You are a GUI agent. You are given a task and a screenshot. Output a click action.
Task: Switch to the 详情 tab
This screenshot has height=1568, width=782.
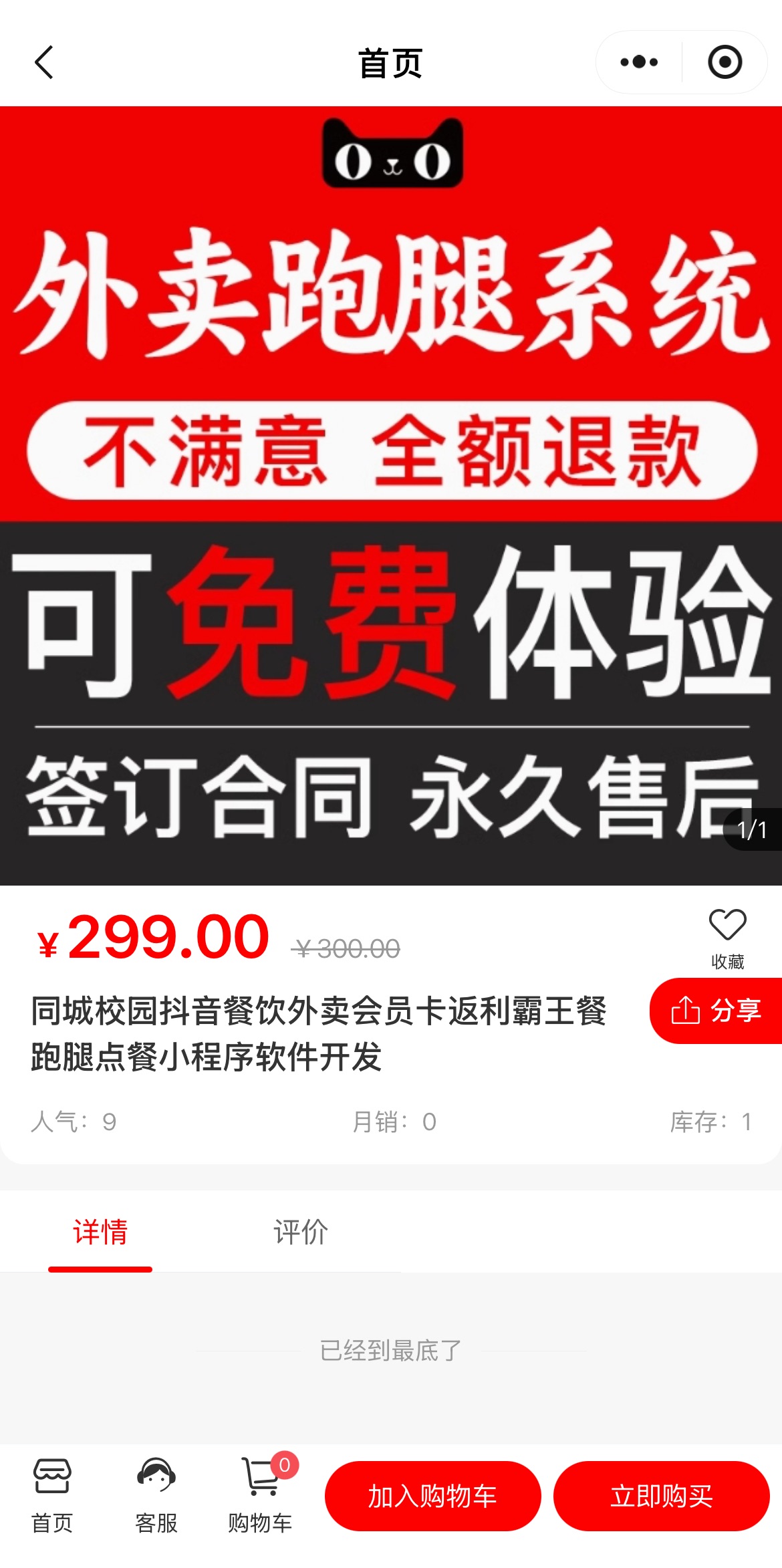100,1232
